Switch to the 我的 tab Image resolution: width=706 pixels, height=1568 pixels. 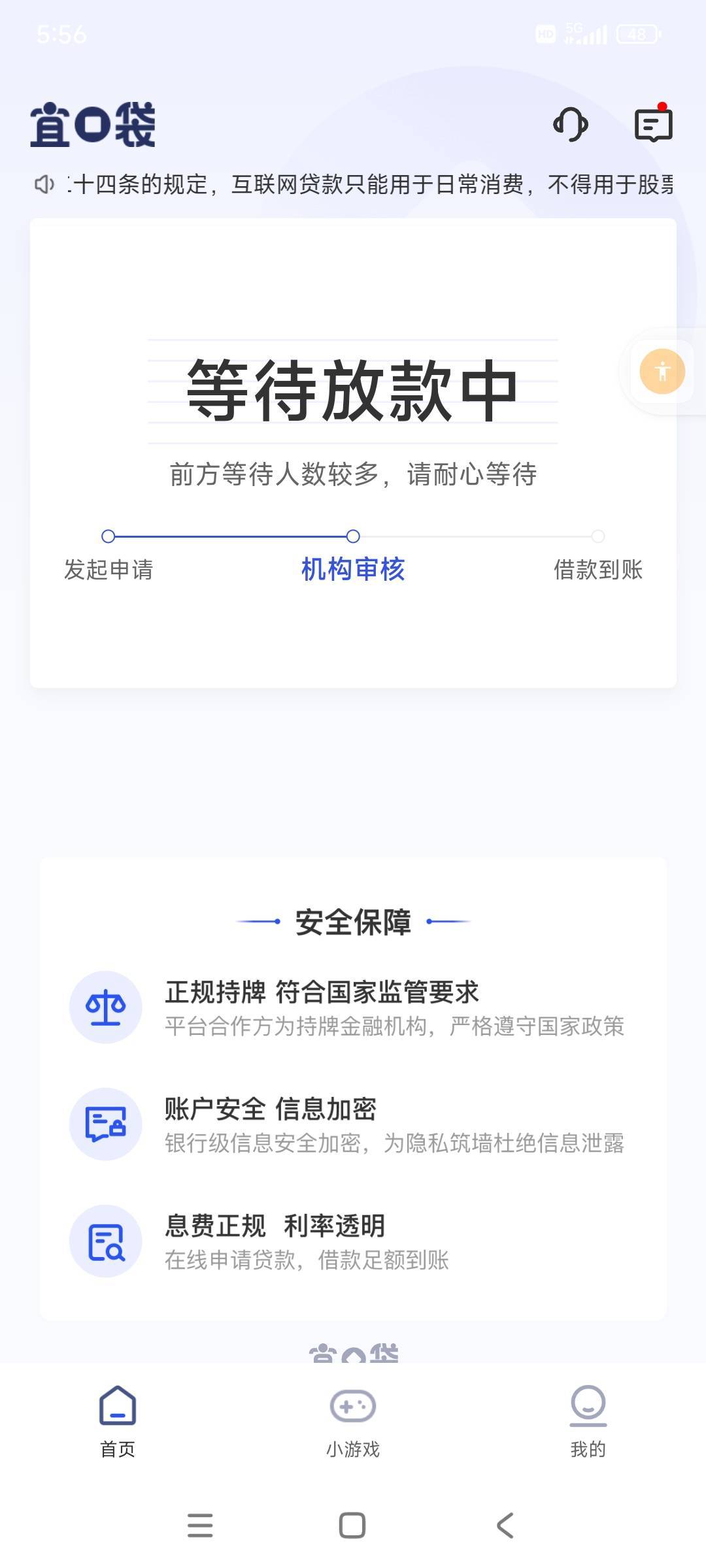588,1422
